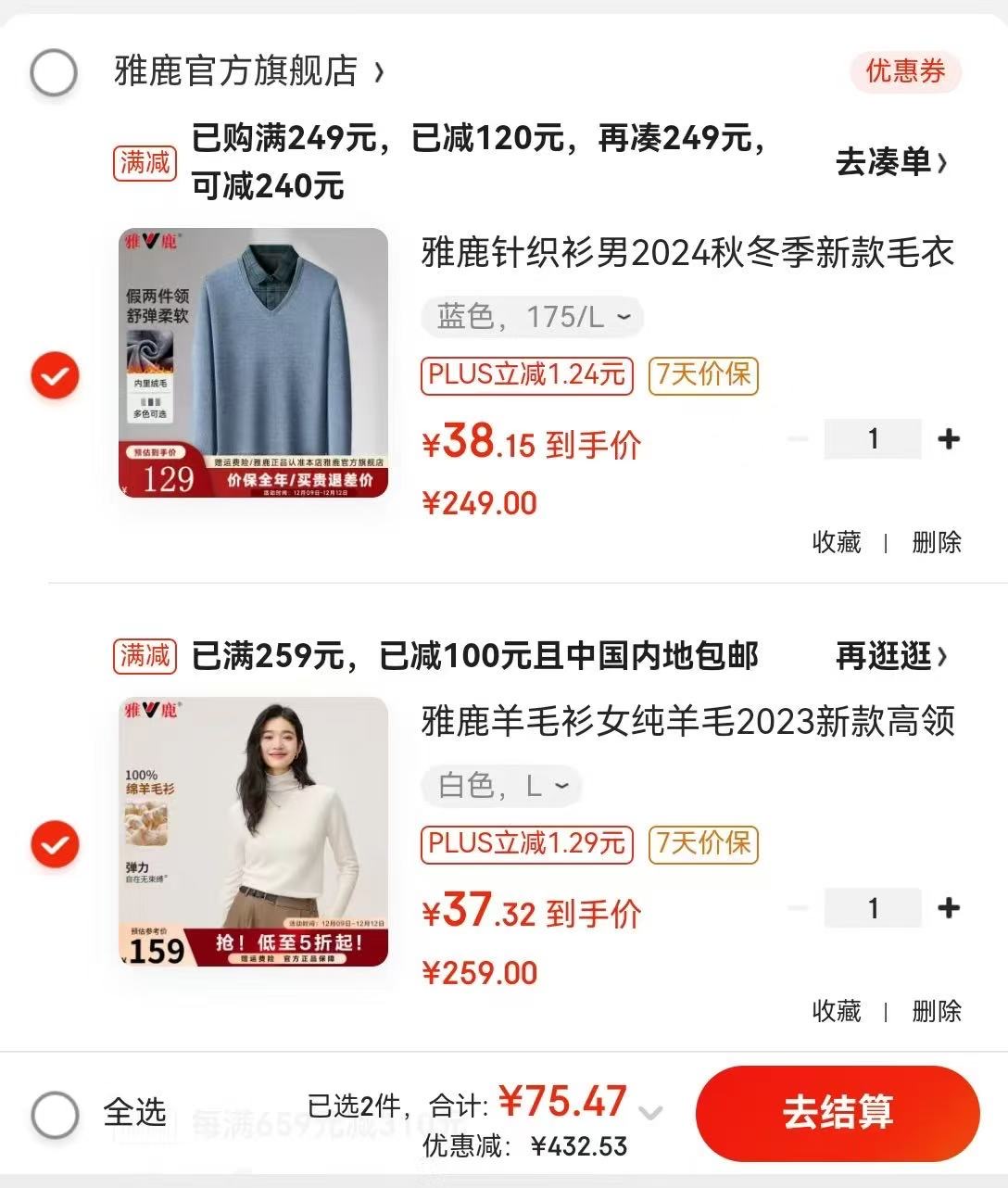This screenshot has height=1188, width=1008.
Task: Change the 白色, L size option
Action: [x=502, y=786]
